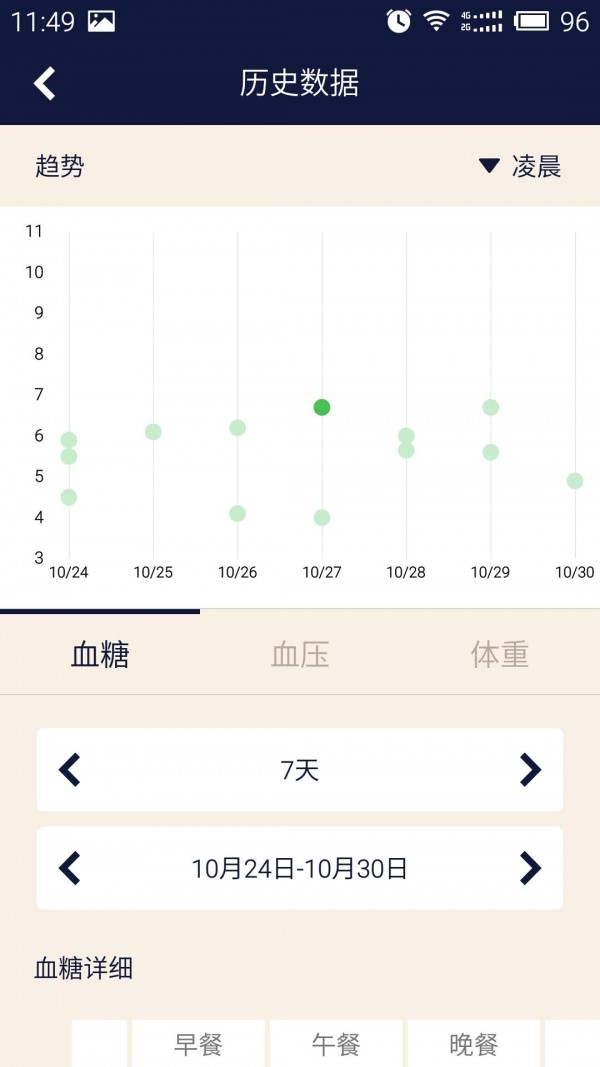Go to previous week before 10月24日-10月30日
The height and width of the screenshot is (1067, 600).
click(69, 868)
